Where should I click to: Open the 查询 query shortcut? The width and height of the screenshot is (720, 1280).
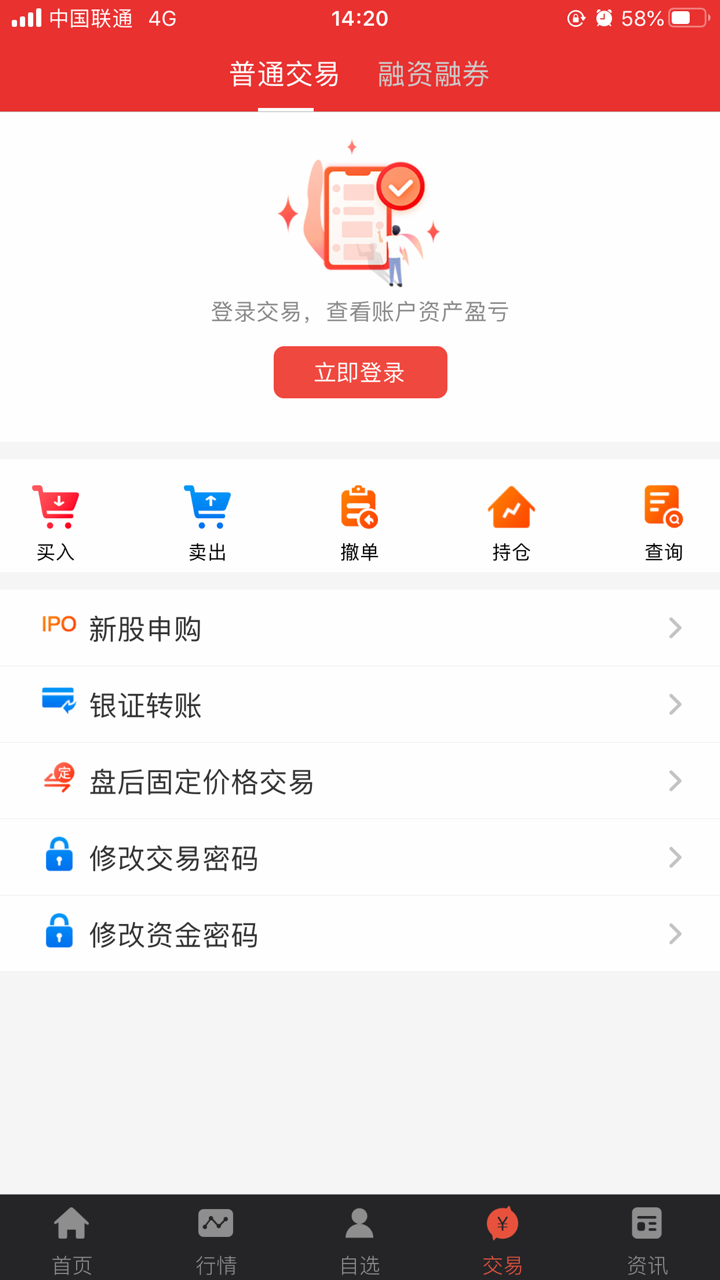tap(663, 522)
